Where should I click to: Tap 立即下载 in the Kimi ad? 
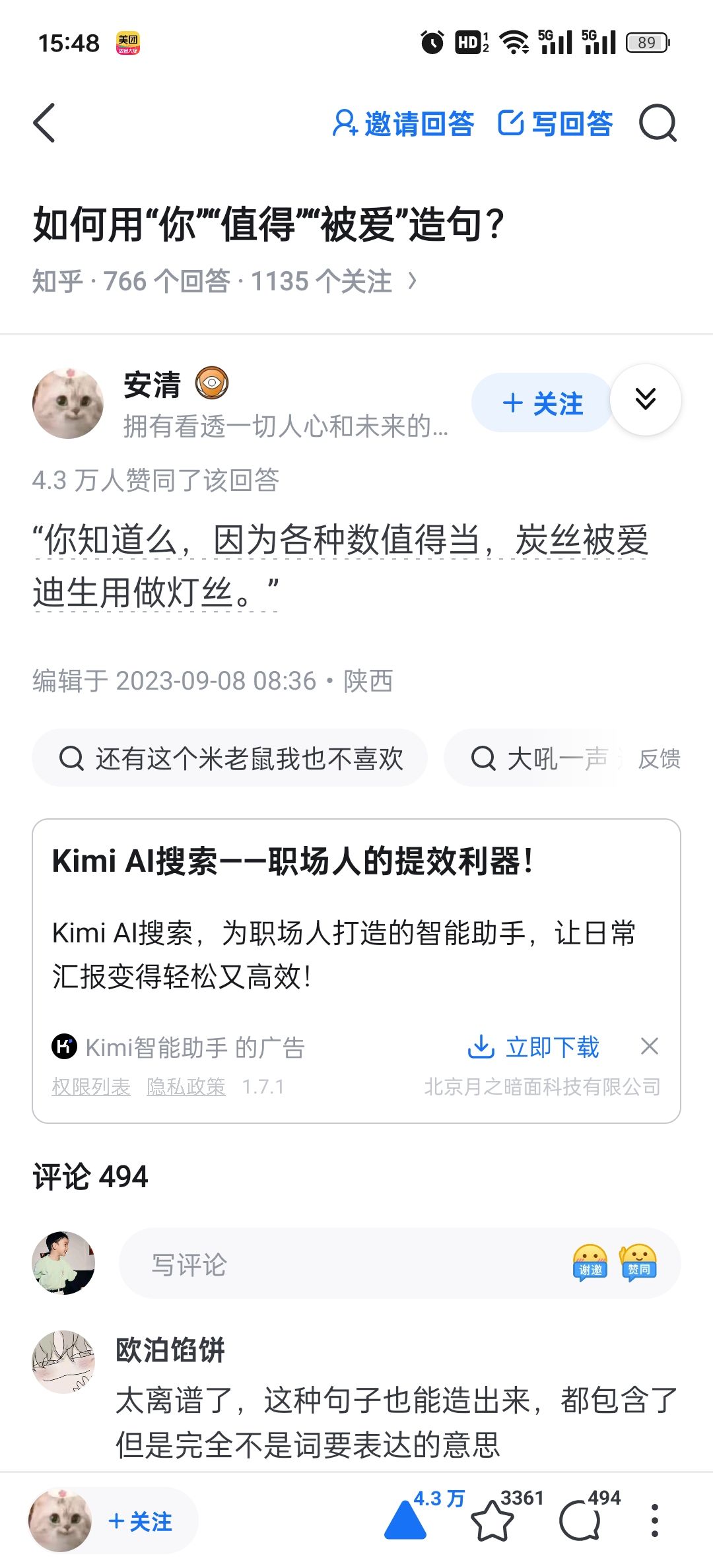click(533, 1047)
